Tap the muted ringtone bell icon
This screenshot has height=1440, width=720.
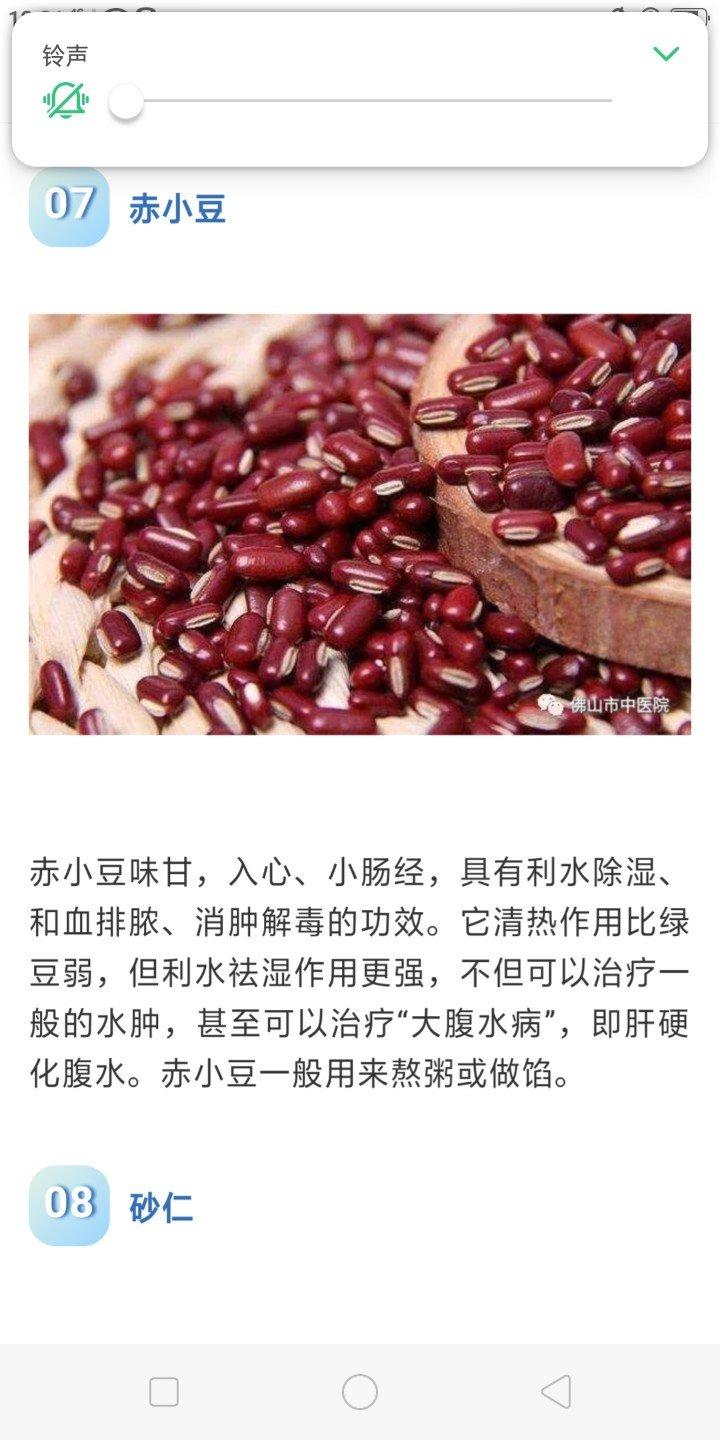(66, 101)
